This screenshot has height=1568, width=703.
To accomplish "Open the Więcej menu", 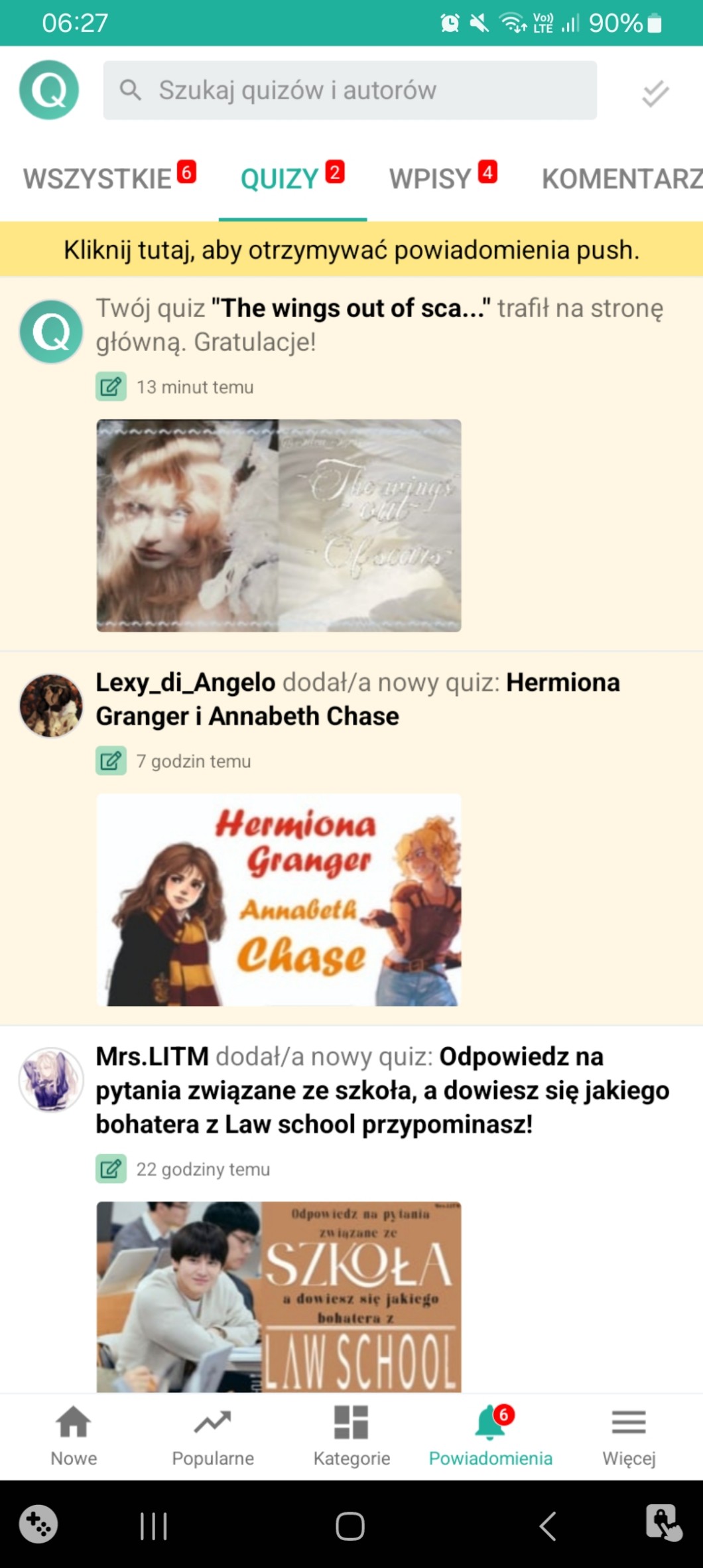I will pos(629,1435).
